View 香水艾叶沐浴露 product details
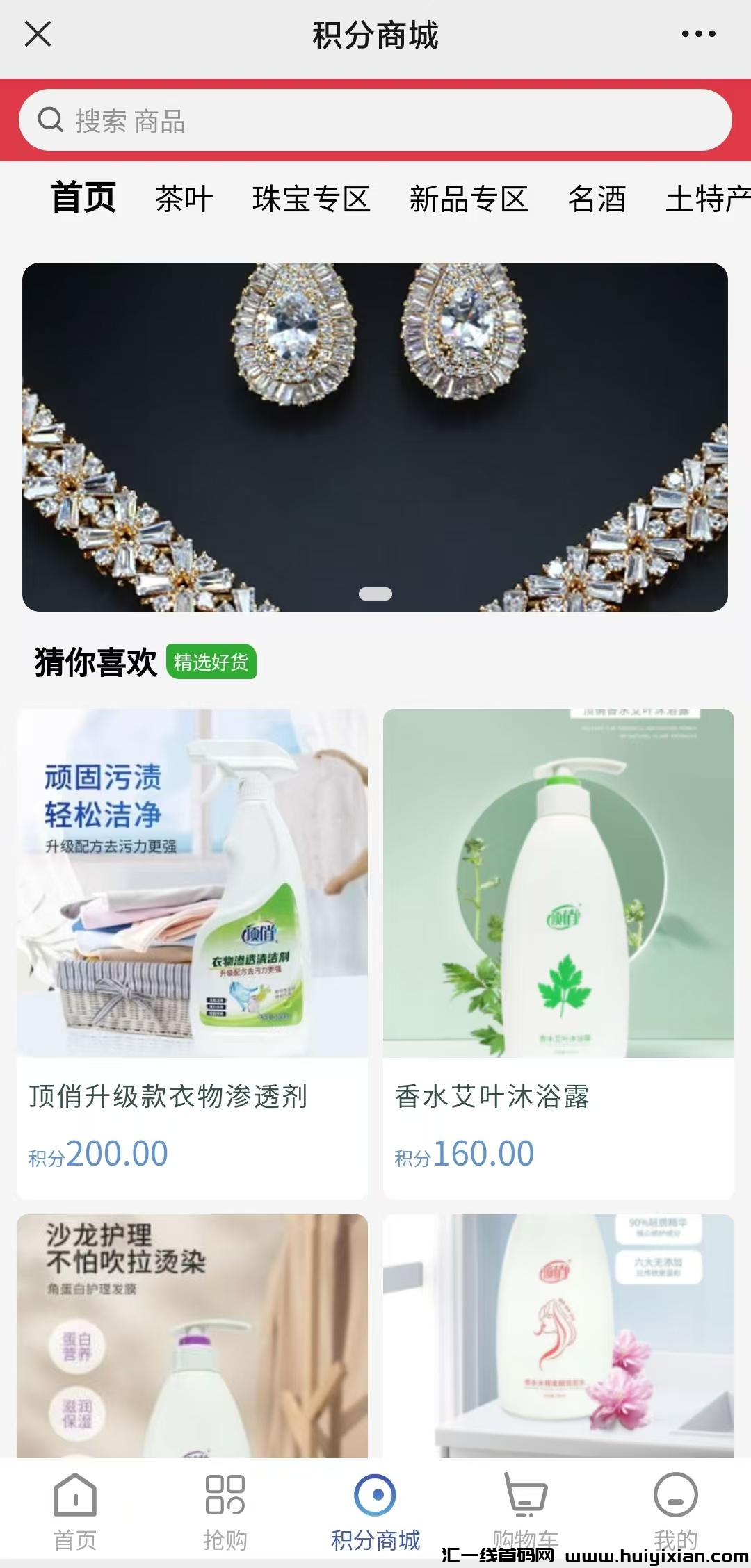The width and height of the screenshot is (751, 1568). click(x=558, y=952)
